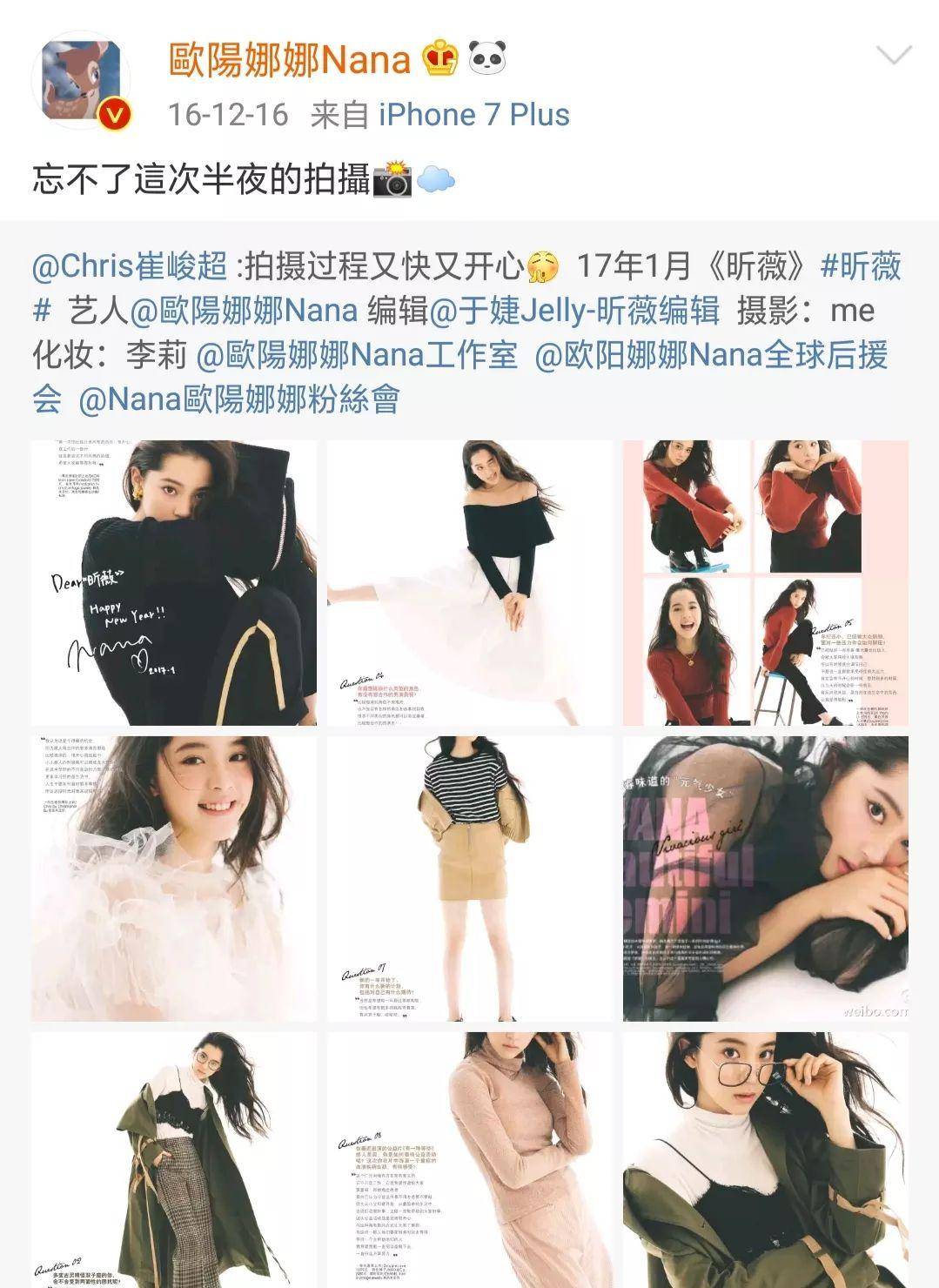View the black off-shoulder top photo
The height and width of the screenshot is (1288, 939).
(x=469, y=582)
